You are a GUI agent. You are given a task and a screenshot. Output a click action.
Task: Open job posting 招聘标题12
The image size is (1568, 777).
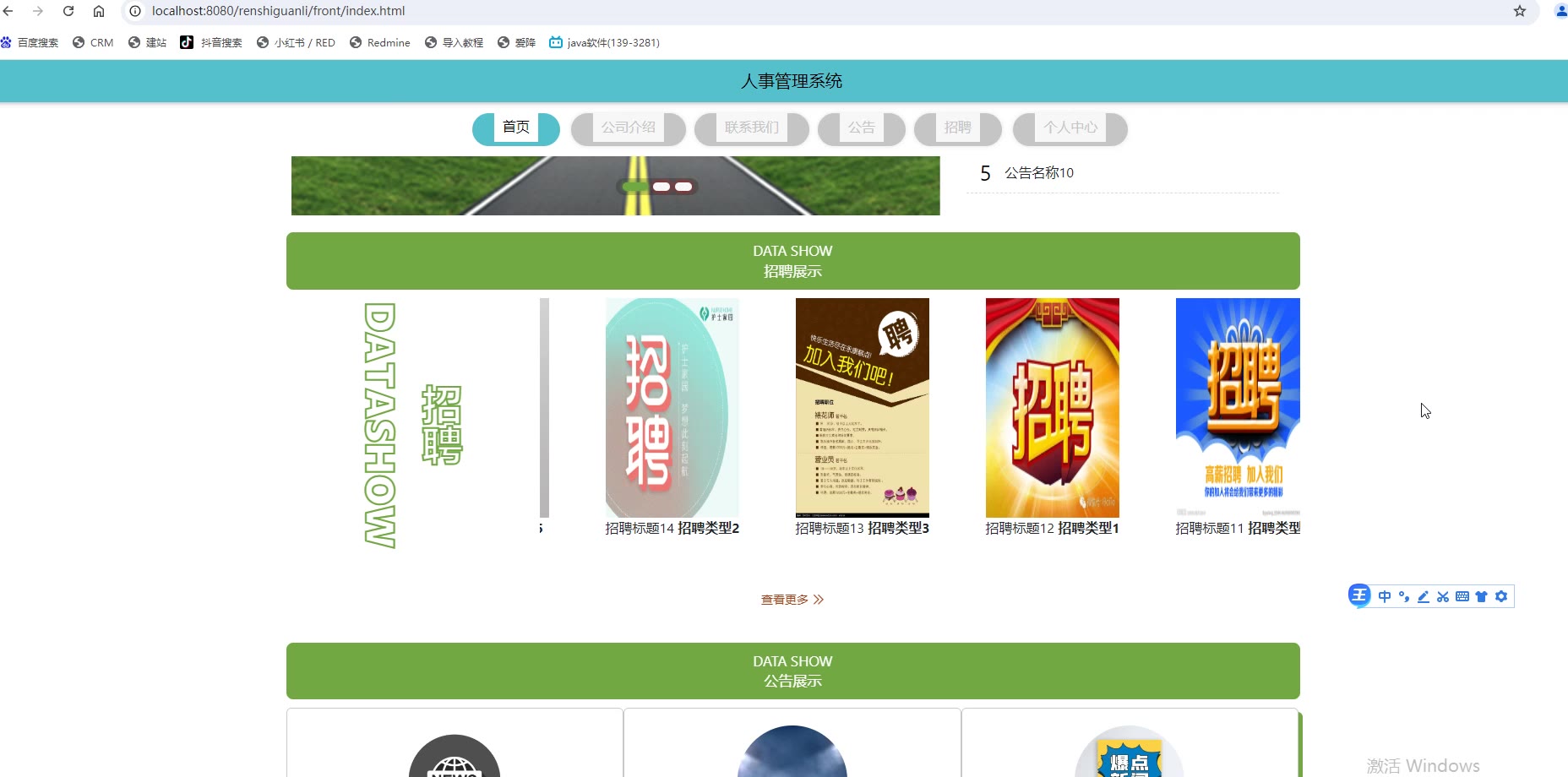pos(1052,408)
